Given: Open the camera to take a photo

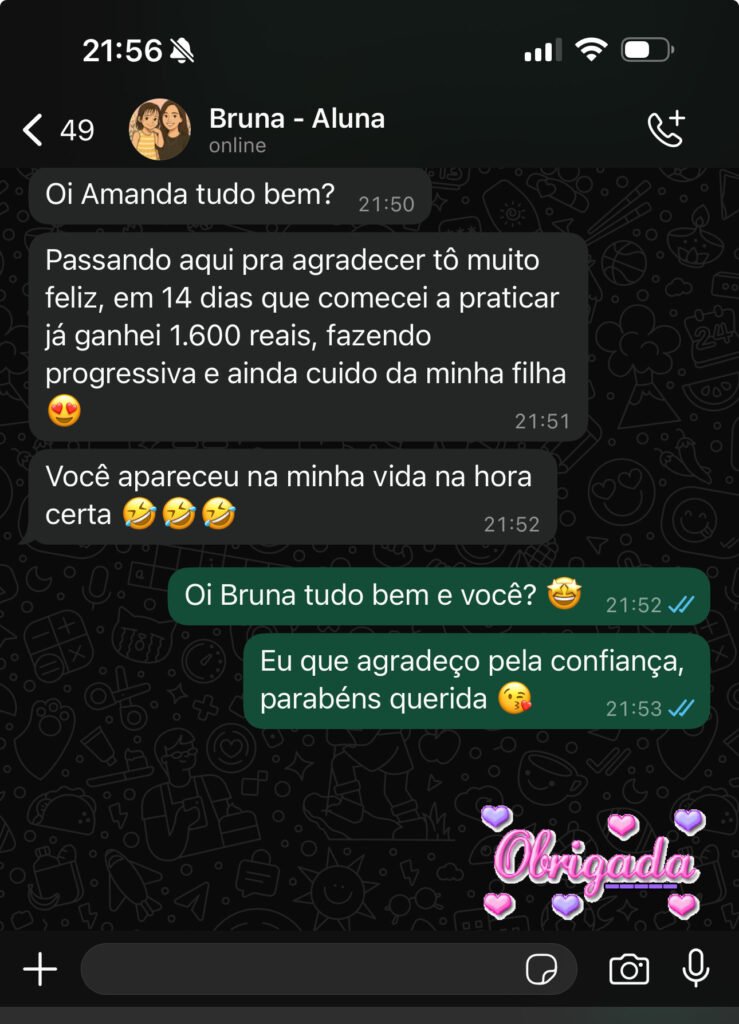Looking at the screenshot, I should [x=629, y=969].
